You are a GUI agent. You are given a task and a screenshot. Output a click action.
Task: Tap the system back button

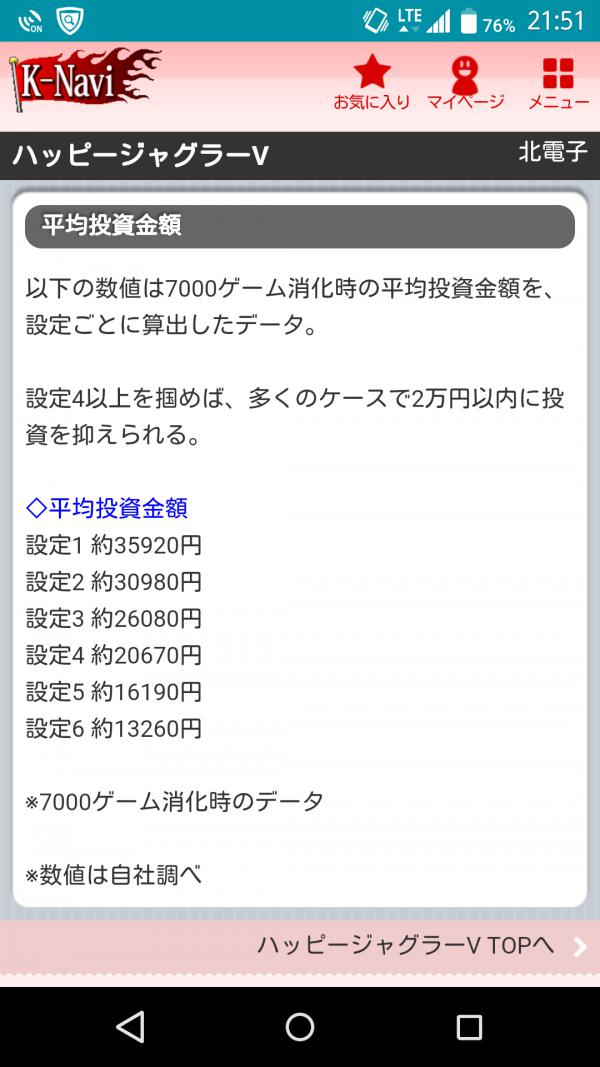point(130,1026)
